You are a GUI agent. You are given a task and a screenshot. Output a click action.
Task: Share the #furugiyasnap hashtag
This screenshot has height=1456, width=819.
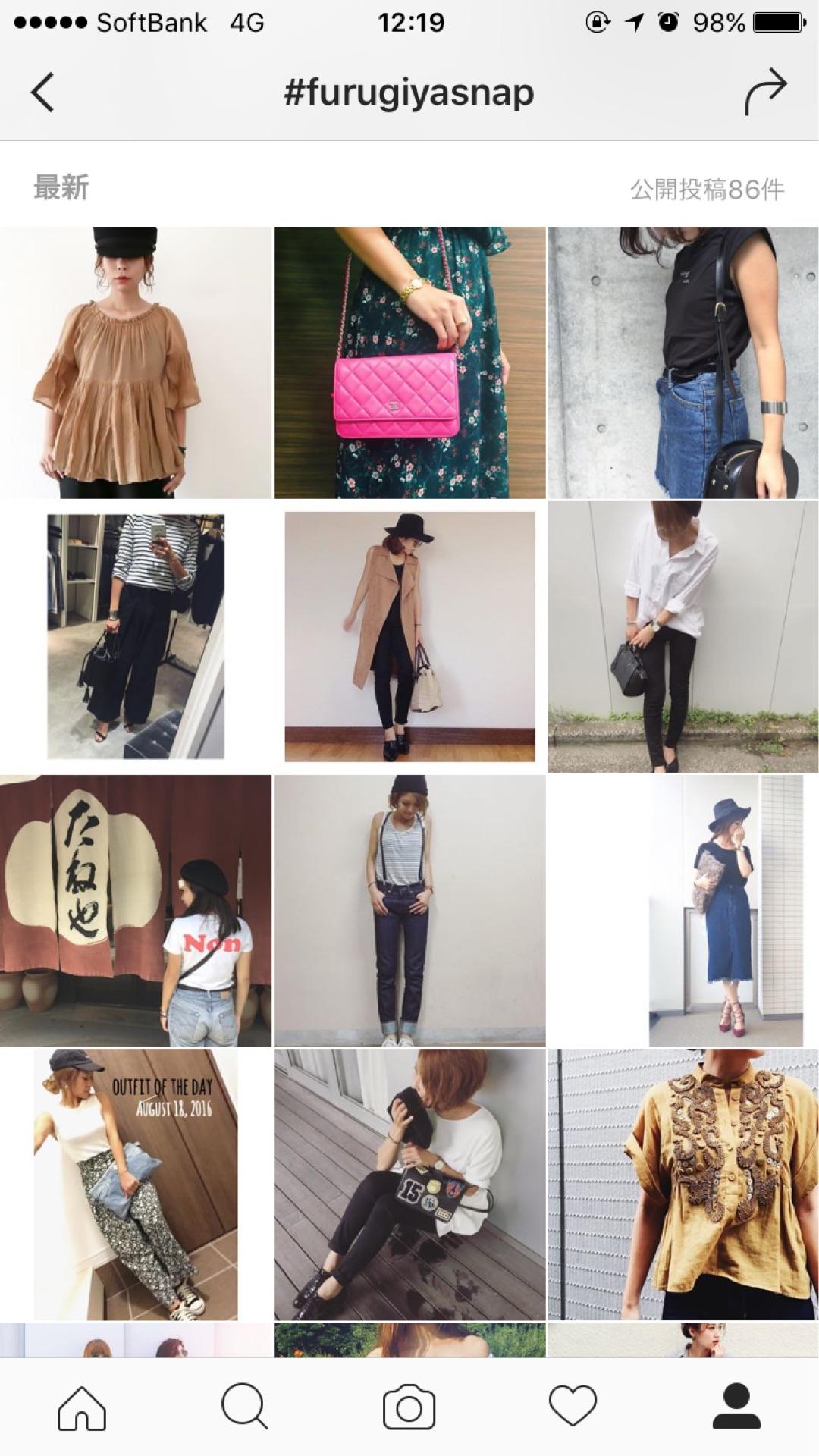click(765, 92)
